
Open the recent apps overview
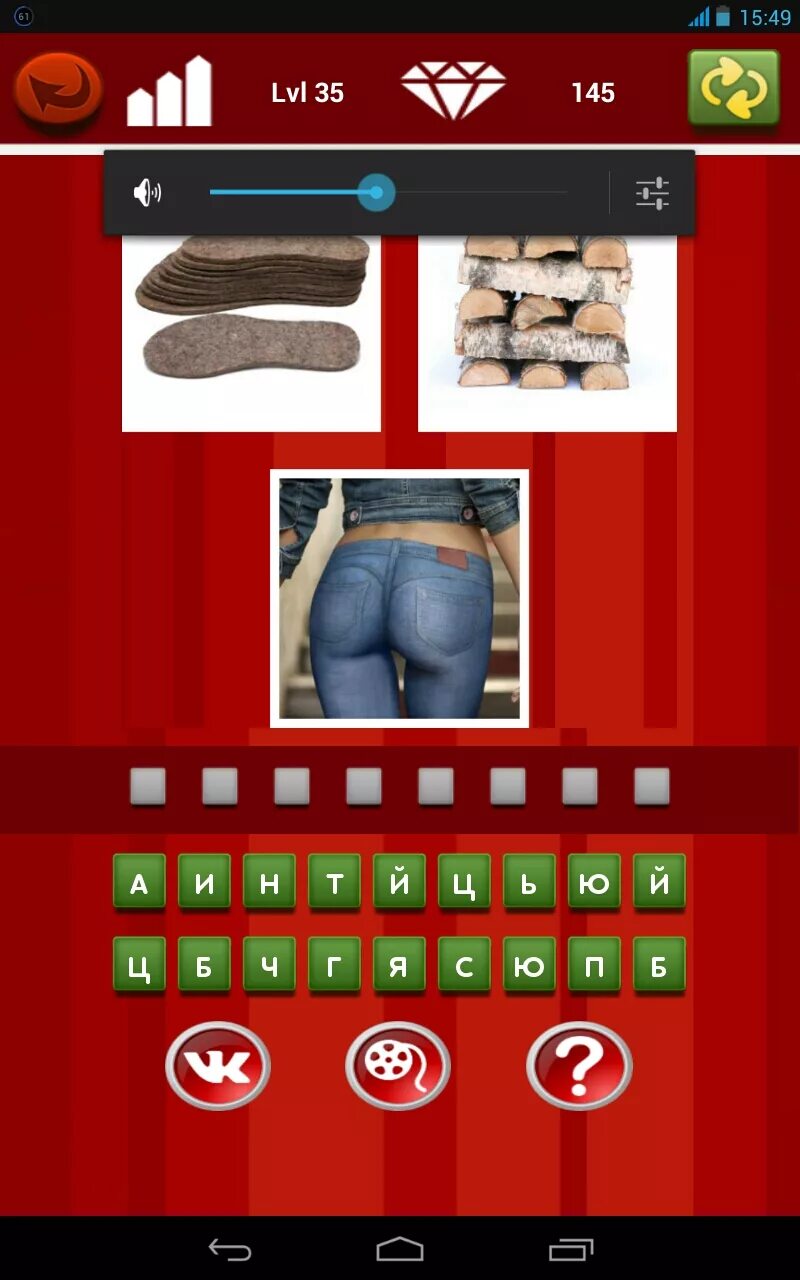coord(571,1249)
